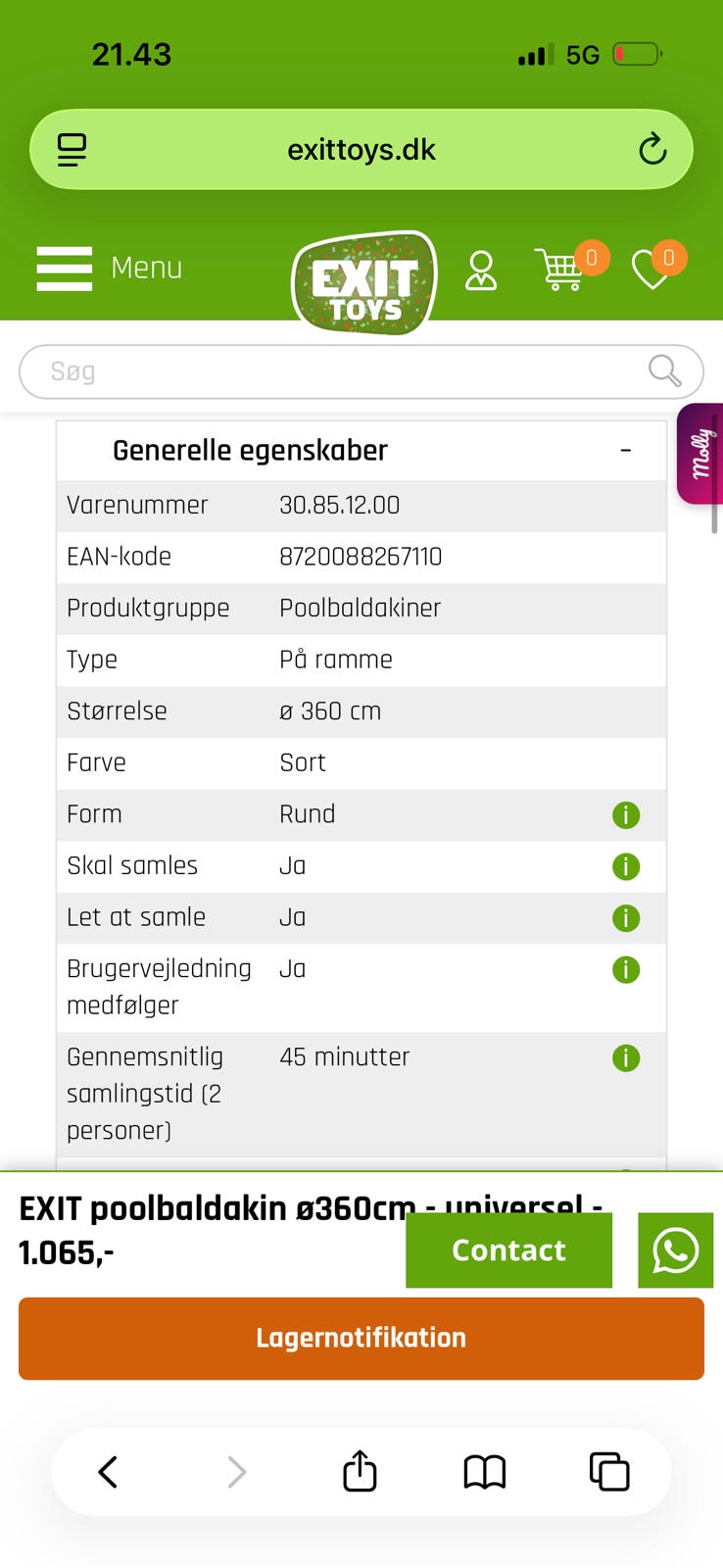The image size is (723, 1568).
Task: Show info for the Form row
Action: pos(626,814)
